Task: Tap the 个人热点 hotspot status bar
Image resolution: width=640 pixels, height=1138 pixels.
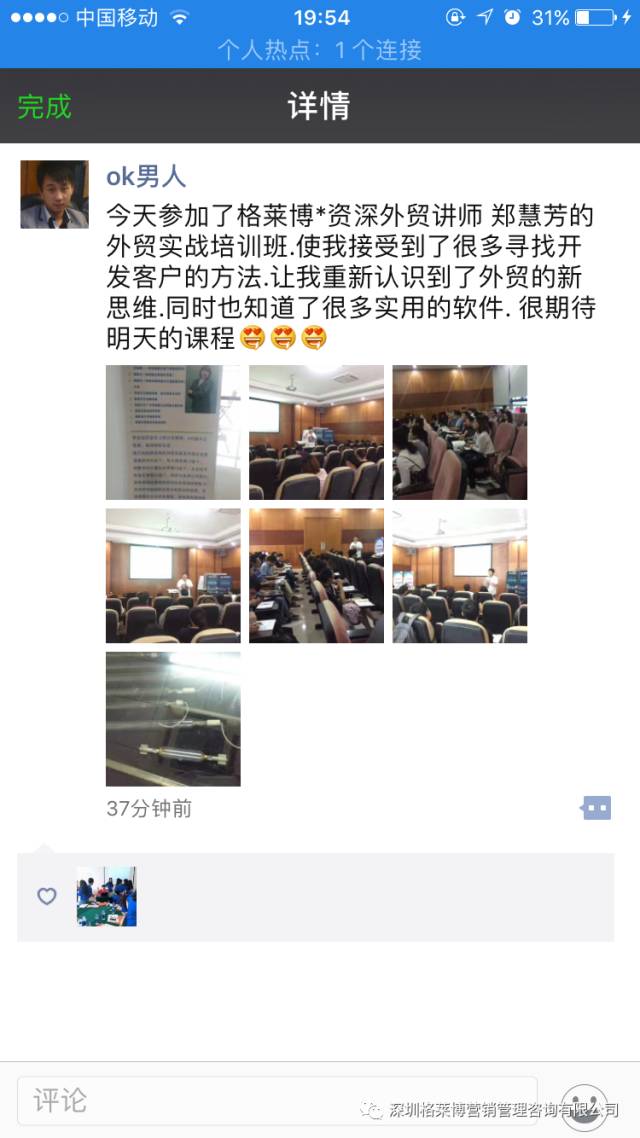Action: point(320,49)
